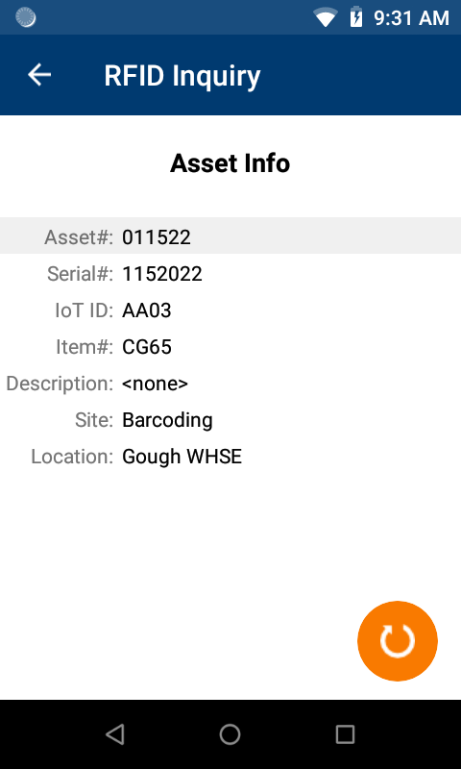Image resolution: width=461 pixels, height=769 pixels.
Task: Open the system home screen
Action: click(230, 735)
